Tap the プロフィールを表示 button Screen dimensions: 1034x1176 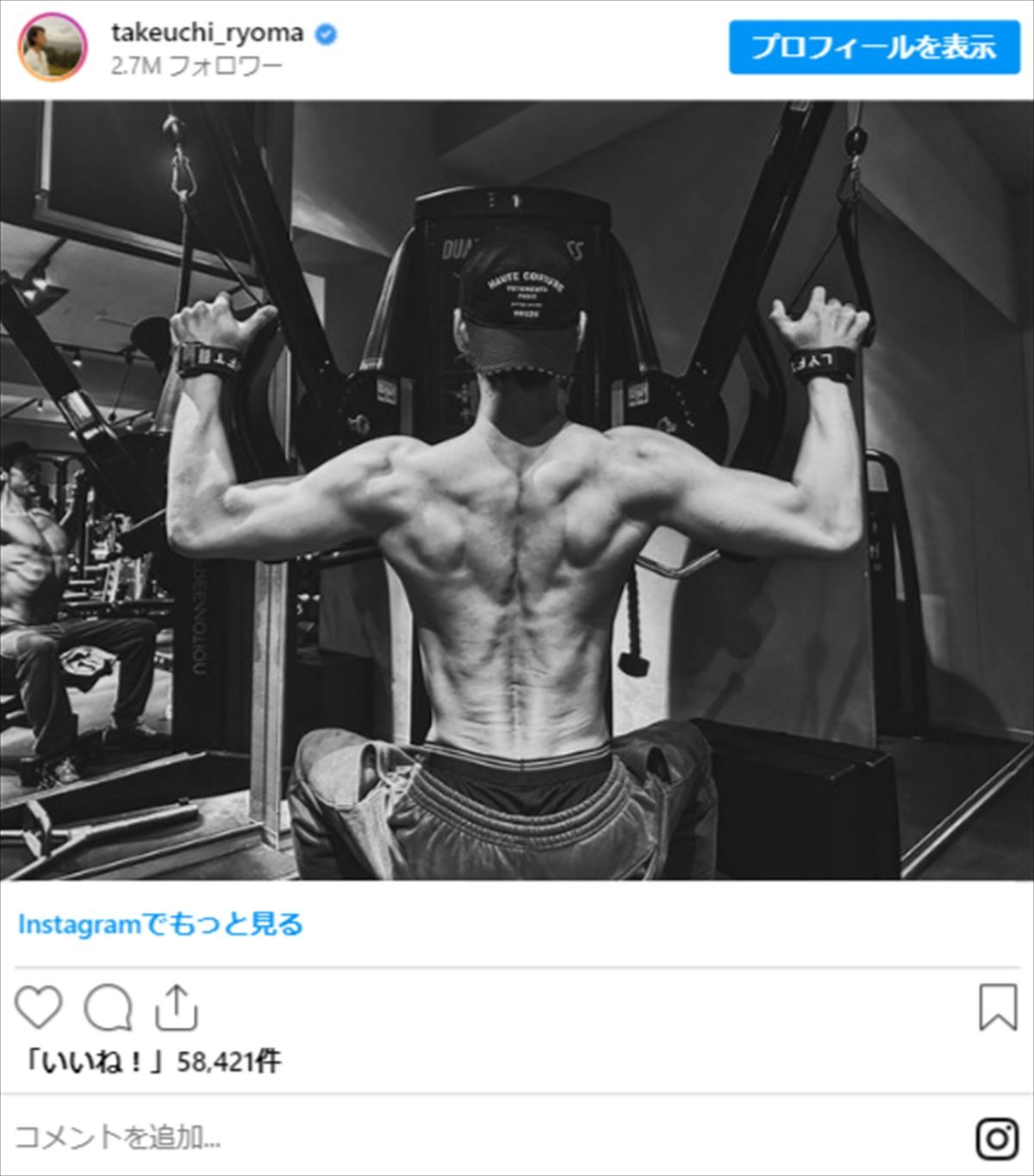[874, 47]
